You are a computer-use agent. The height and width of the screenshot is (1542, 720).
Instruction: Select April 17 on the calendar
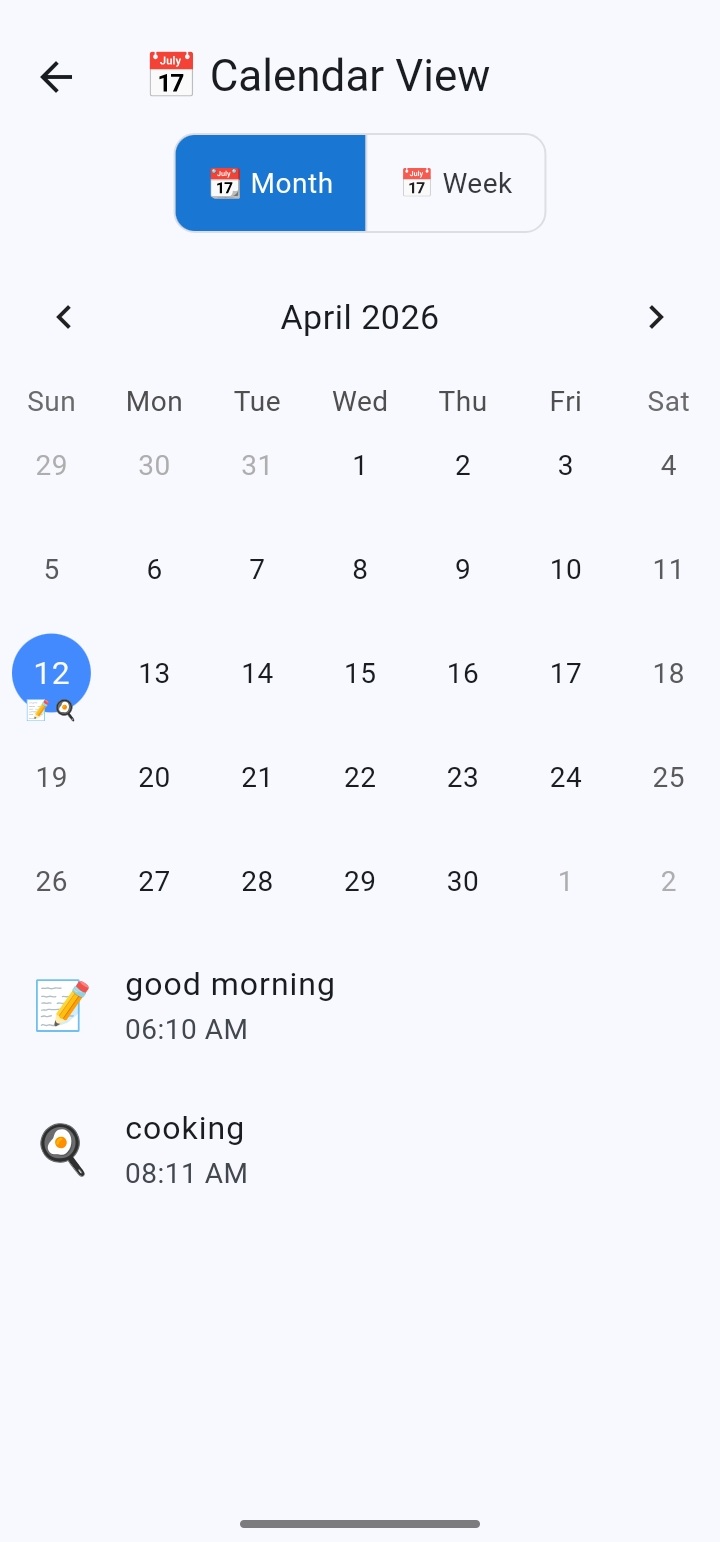tap(565, 673)
